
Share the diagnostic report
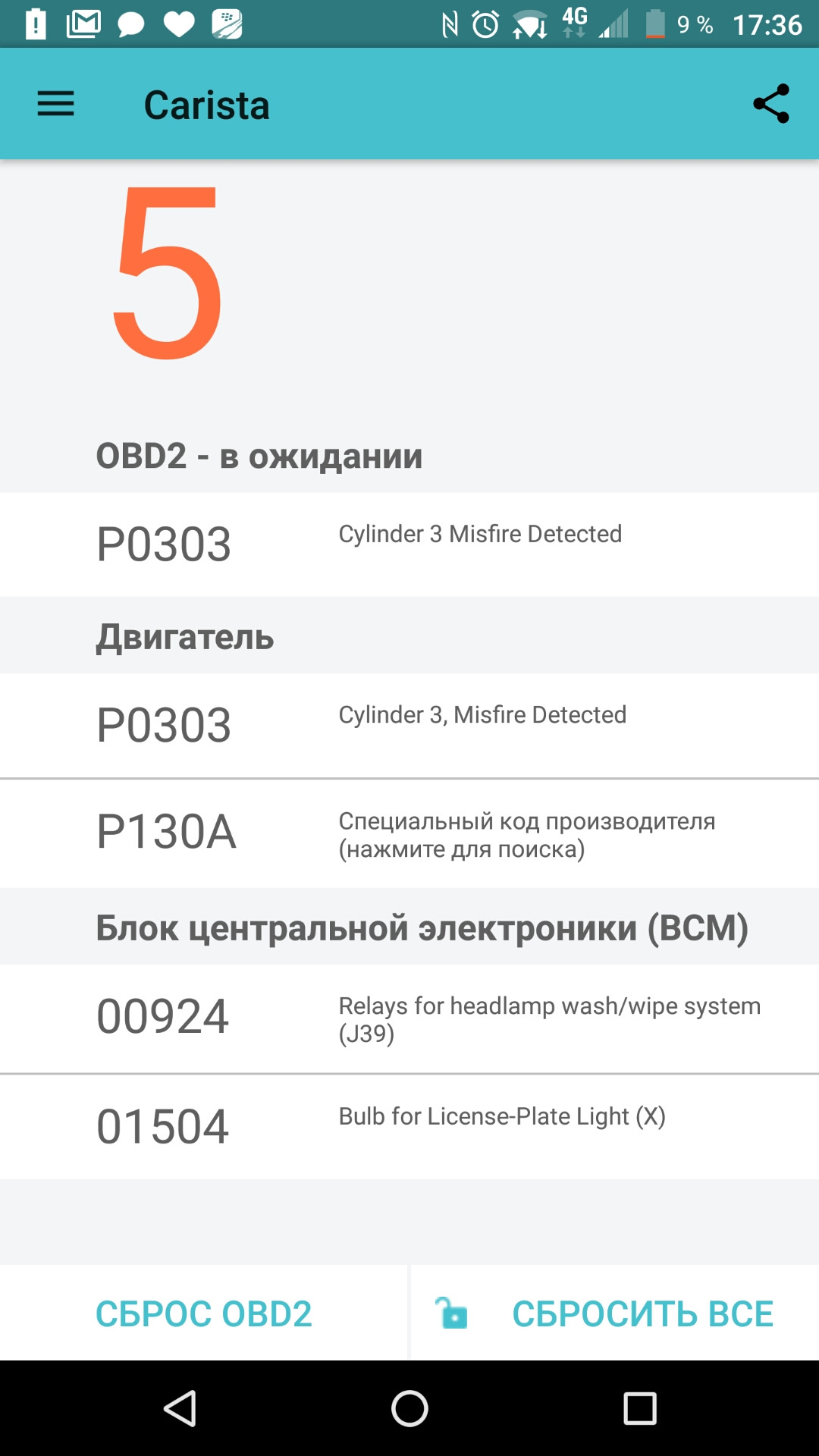coord(771,104)
